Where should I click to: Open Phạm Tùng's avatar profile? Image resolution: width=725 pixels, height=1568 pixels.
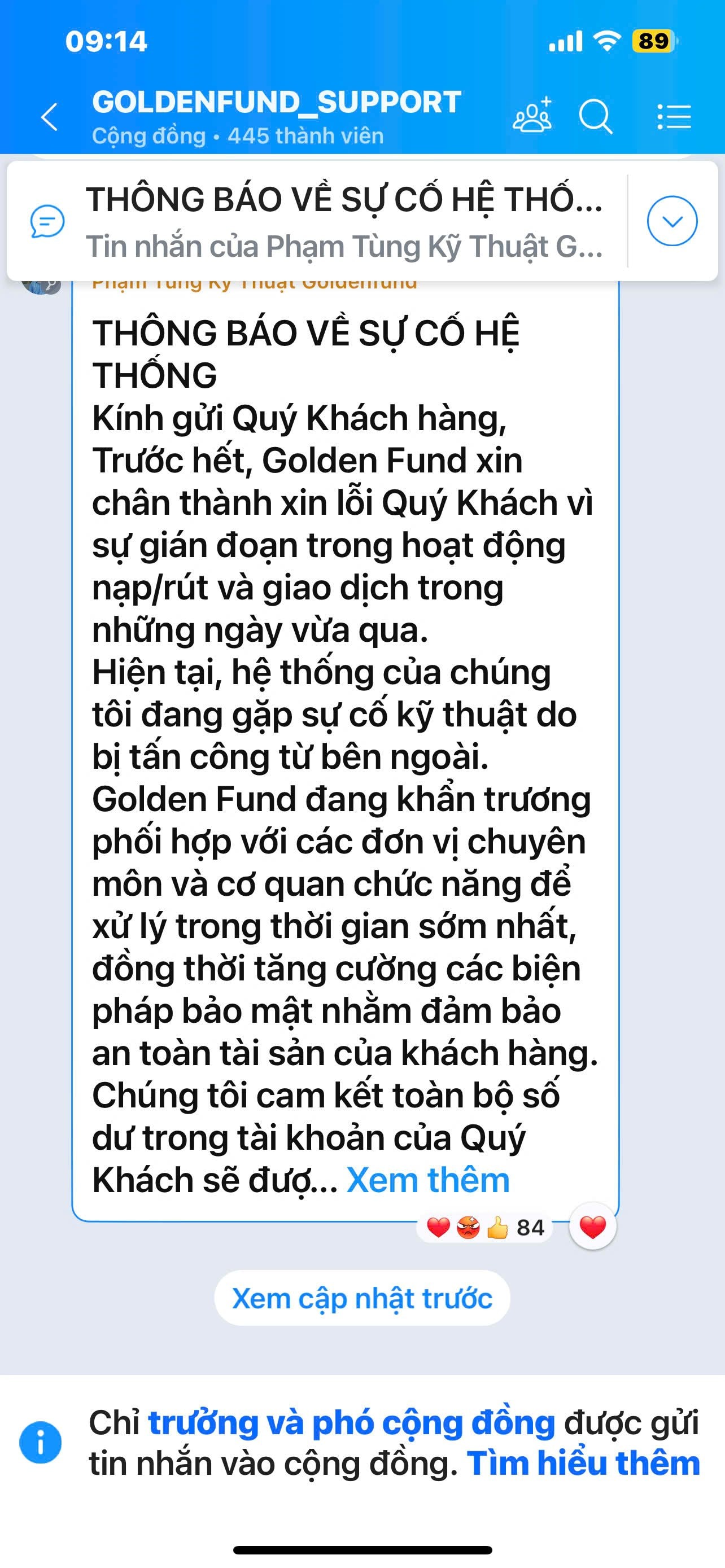(x=40, y=285)
